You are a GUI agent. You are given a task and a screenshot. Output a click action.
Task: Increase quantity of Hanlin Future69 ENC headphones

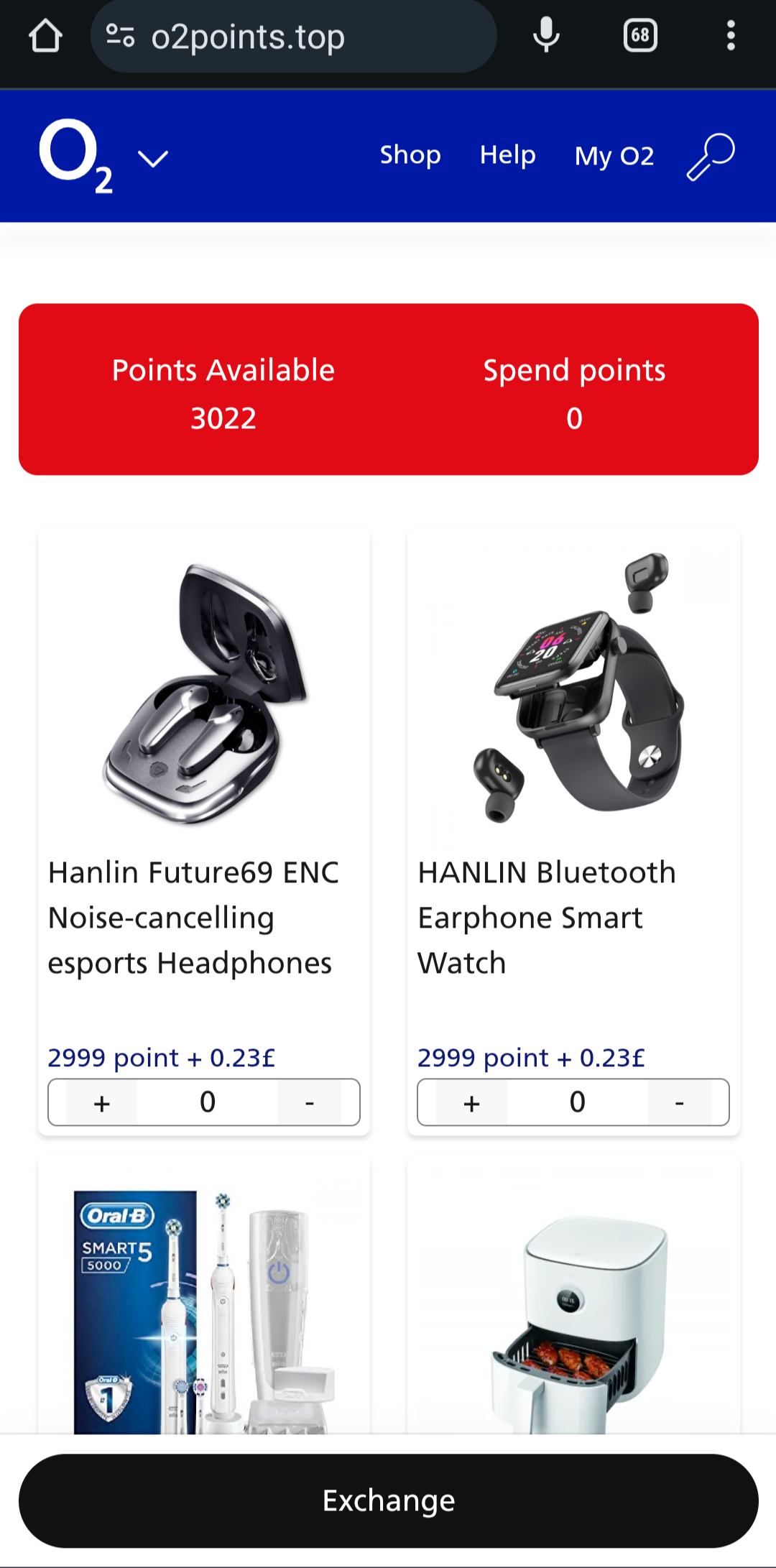(102, 1102)
